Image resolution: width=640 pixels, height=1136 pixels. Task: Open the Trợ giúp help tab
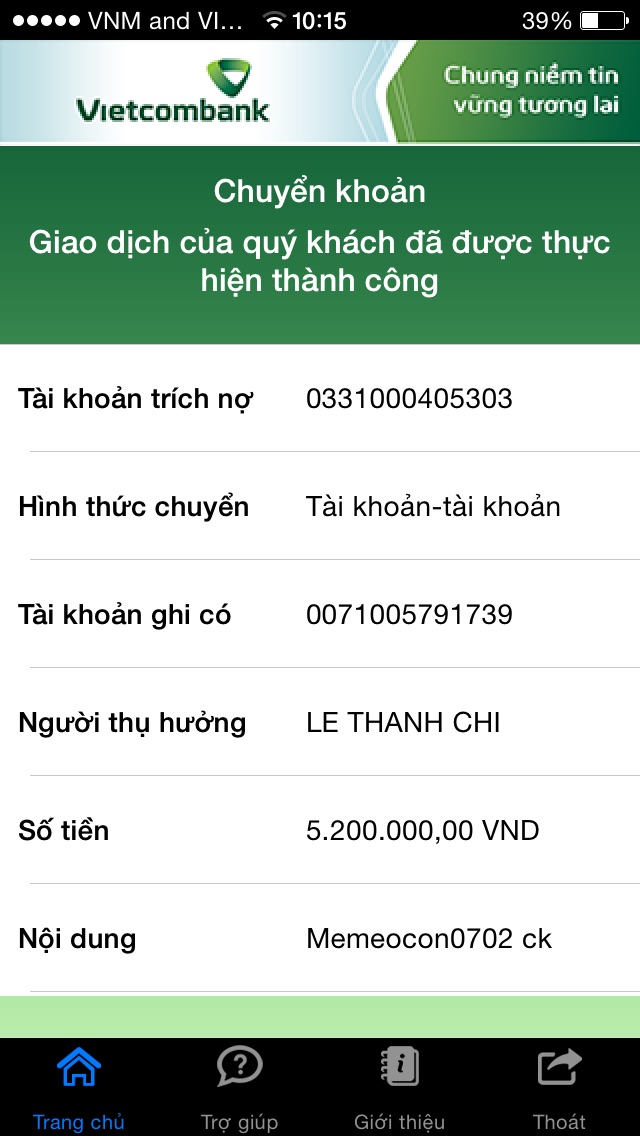239,1086
